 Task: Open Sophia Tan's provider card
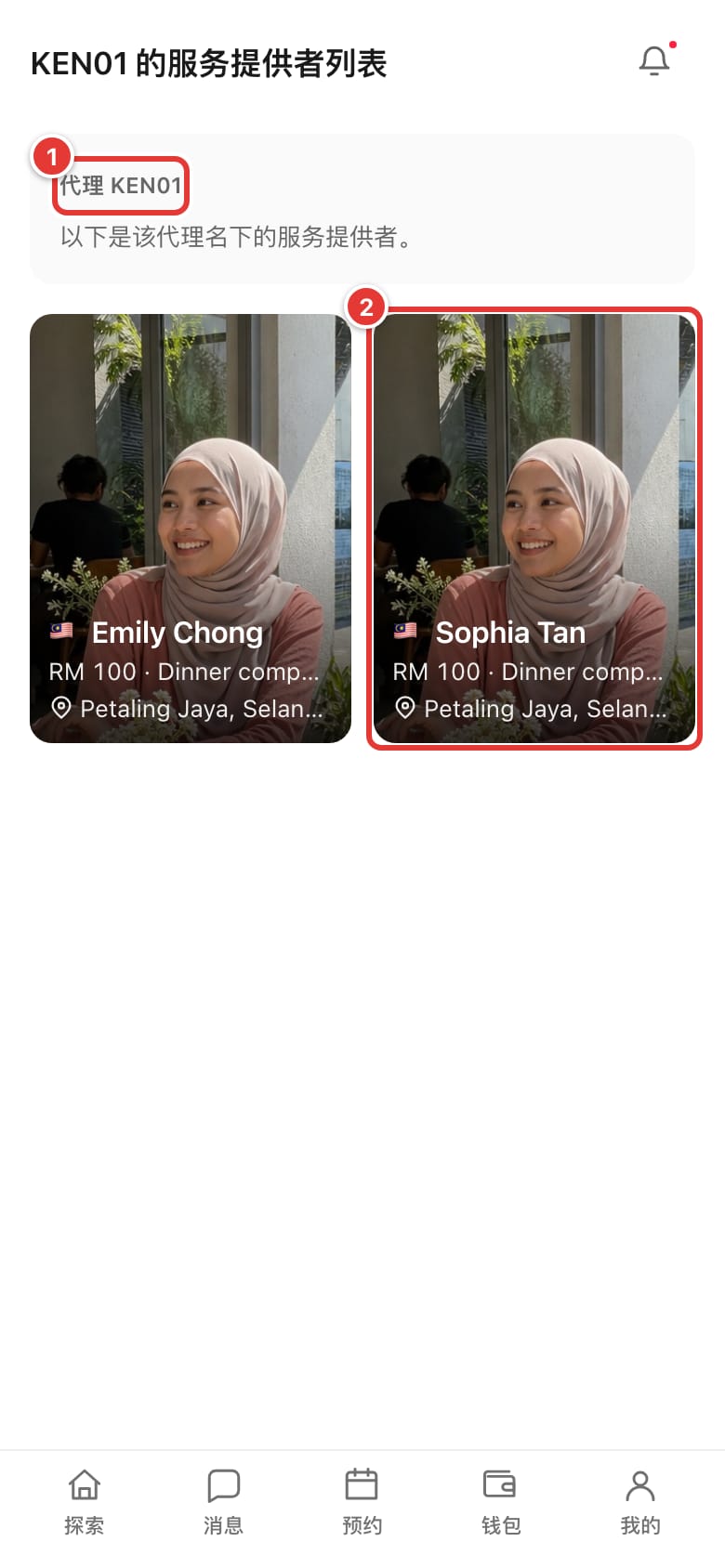click(x=534, y=529)
